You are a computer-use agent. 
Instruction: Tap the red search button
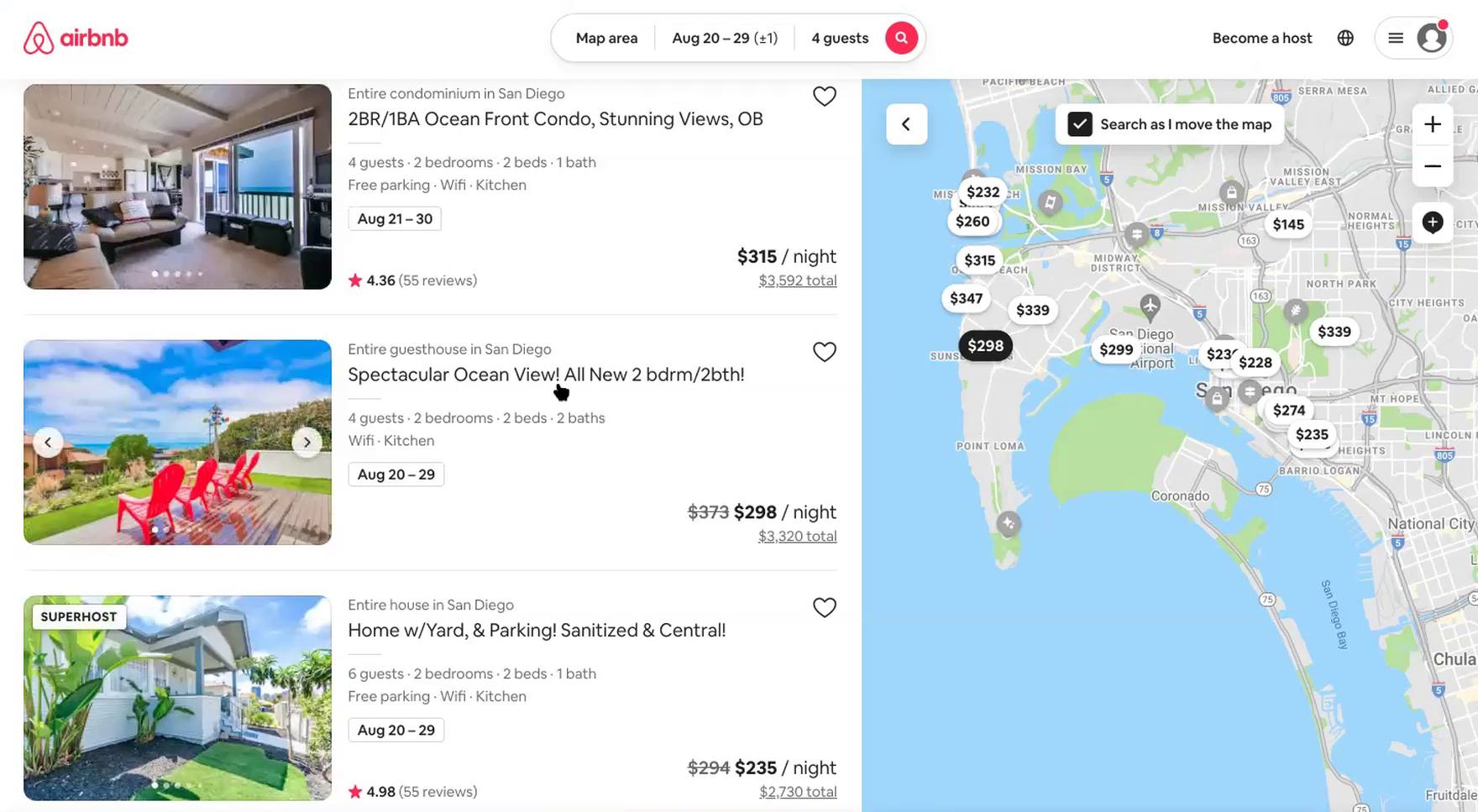pos(901,38)
